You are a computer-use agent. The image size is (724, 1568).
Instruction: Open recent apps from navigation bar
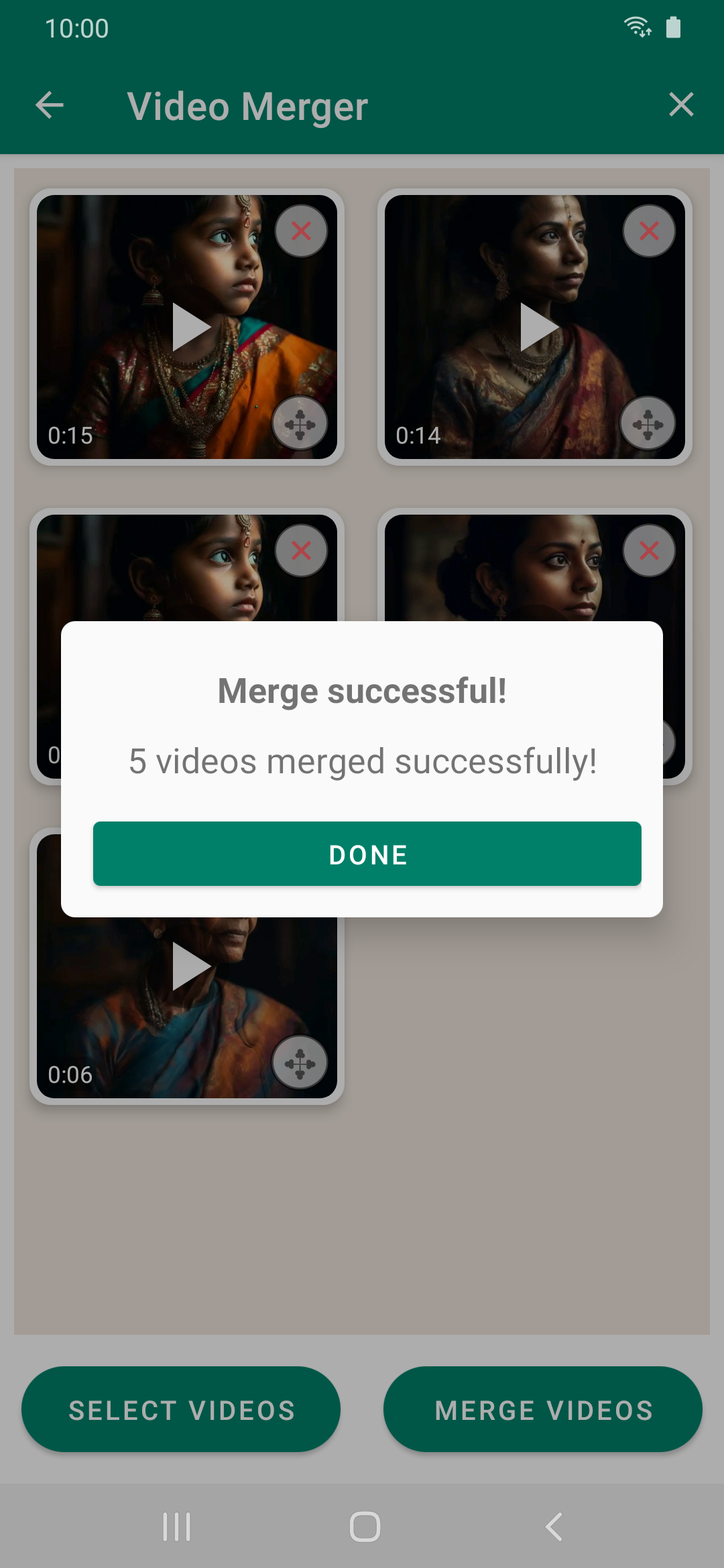point(177,1526)
